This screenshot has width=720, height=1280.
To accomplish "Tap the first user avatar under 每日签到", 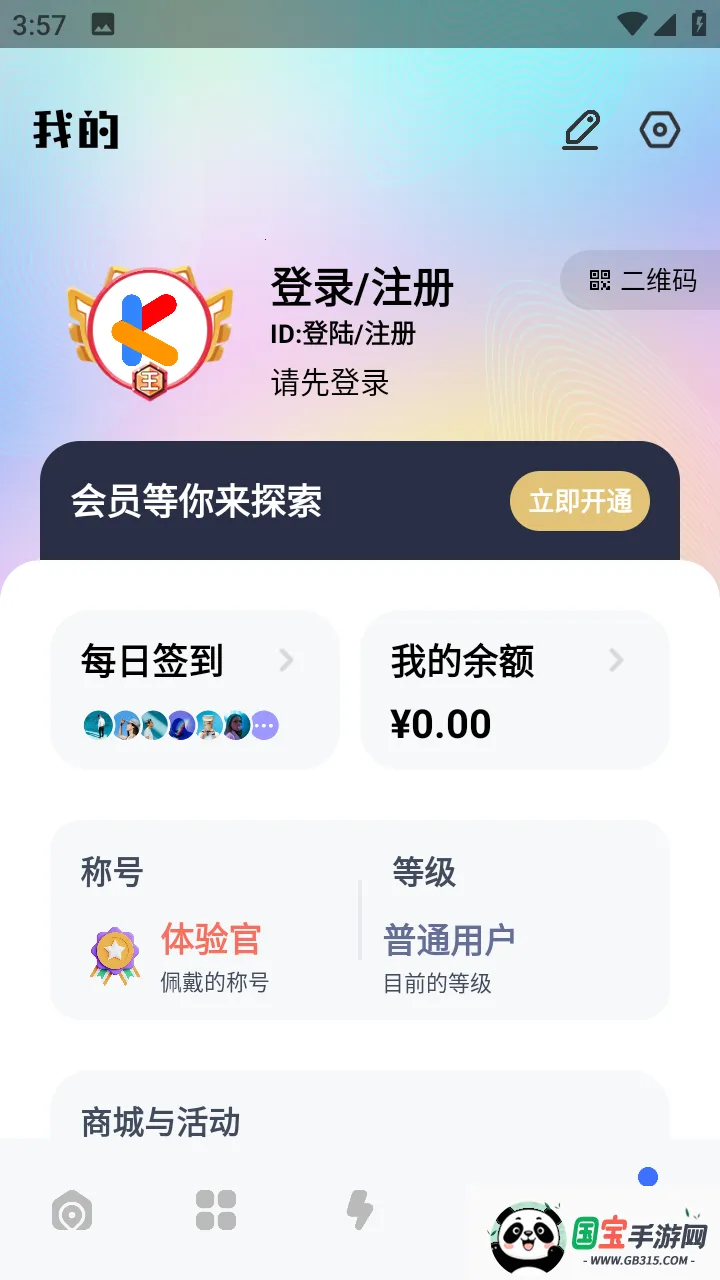I will 96,725.
